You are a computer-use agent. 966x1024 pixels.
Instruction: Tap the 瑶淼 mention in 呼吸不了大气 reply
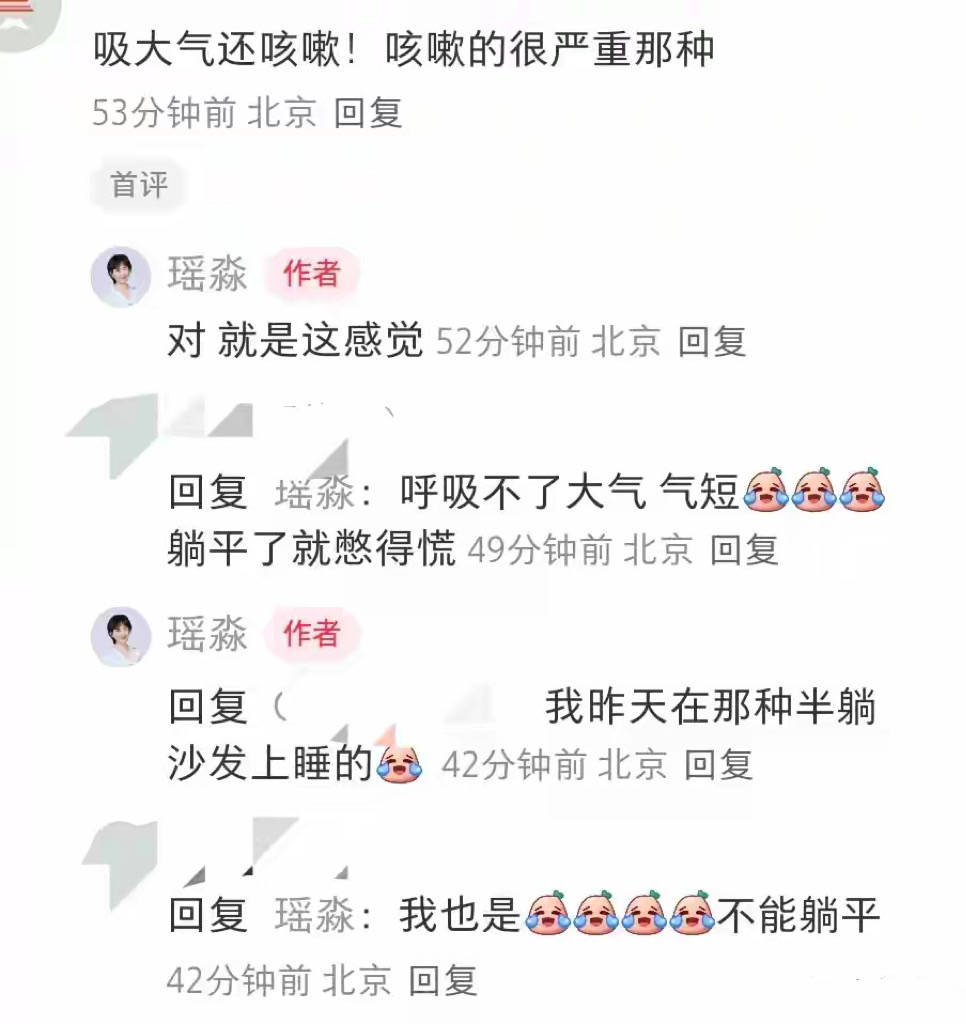click(315, 492)
